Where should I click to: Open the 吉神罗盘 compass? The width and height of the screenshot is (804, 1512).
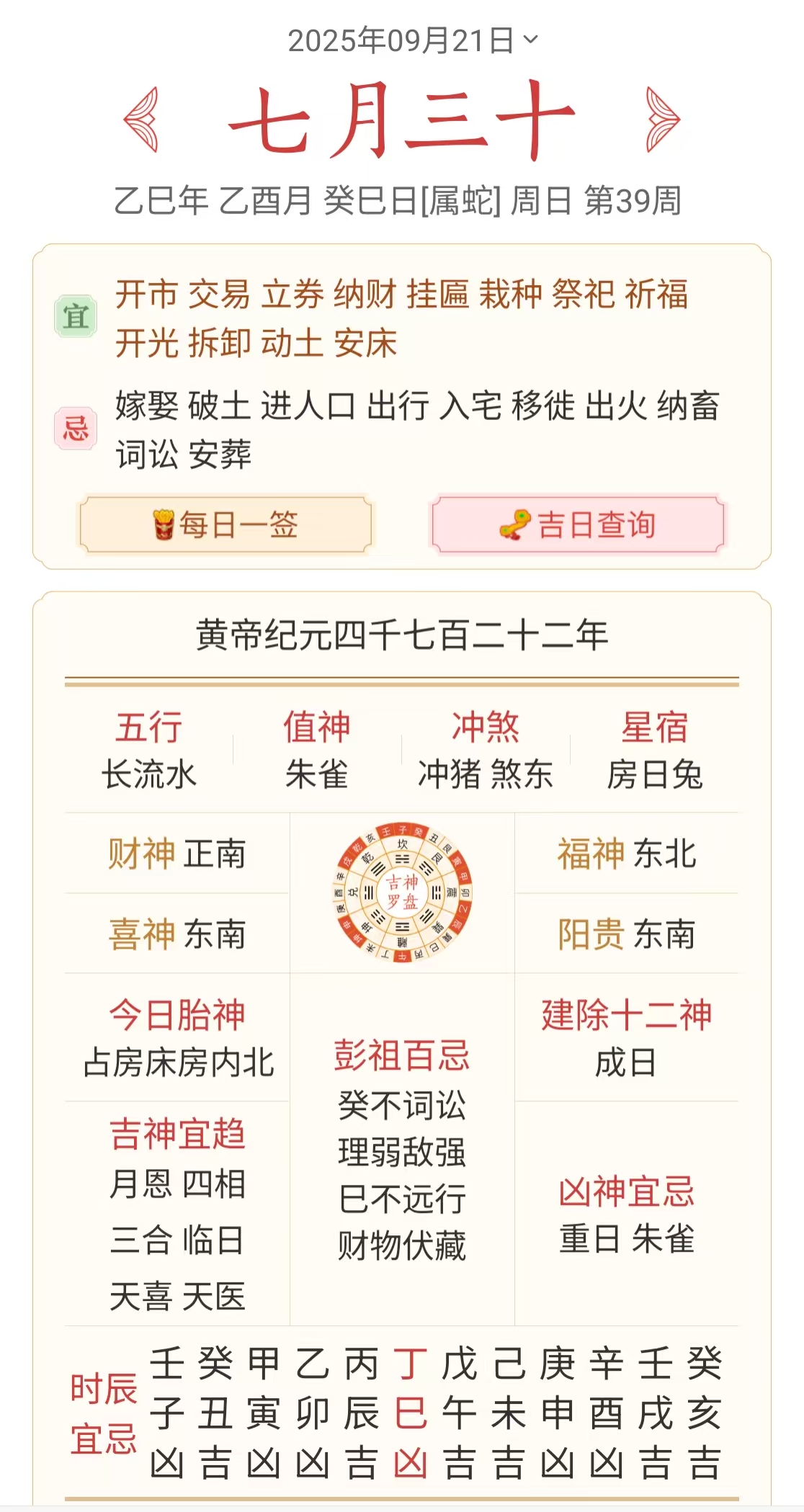pyautogui.click(x=402, y=893)
